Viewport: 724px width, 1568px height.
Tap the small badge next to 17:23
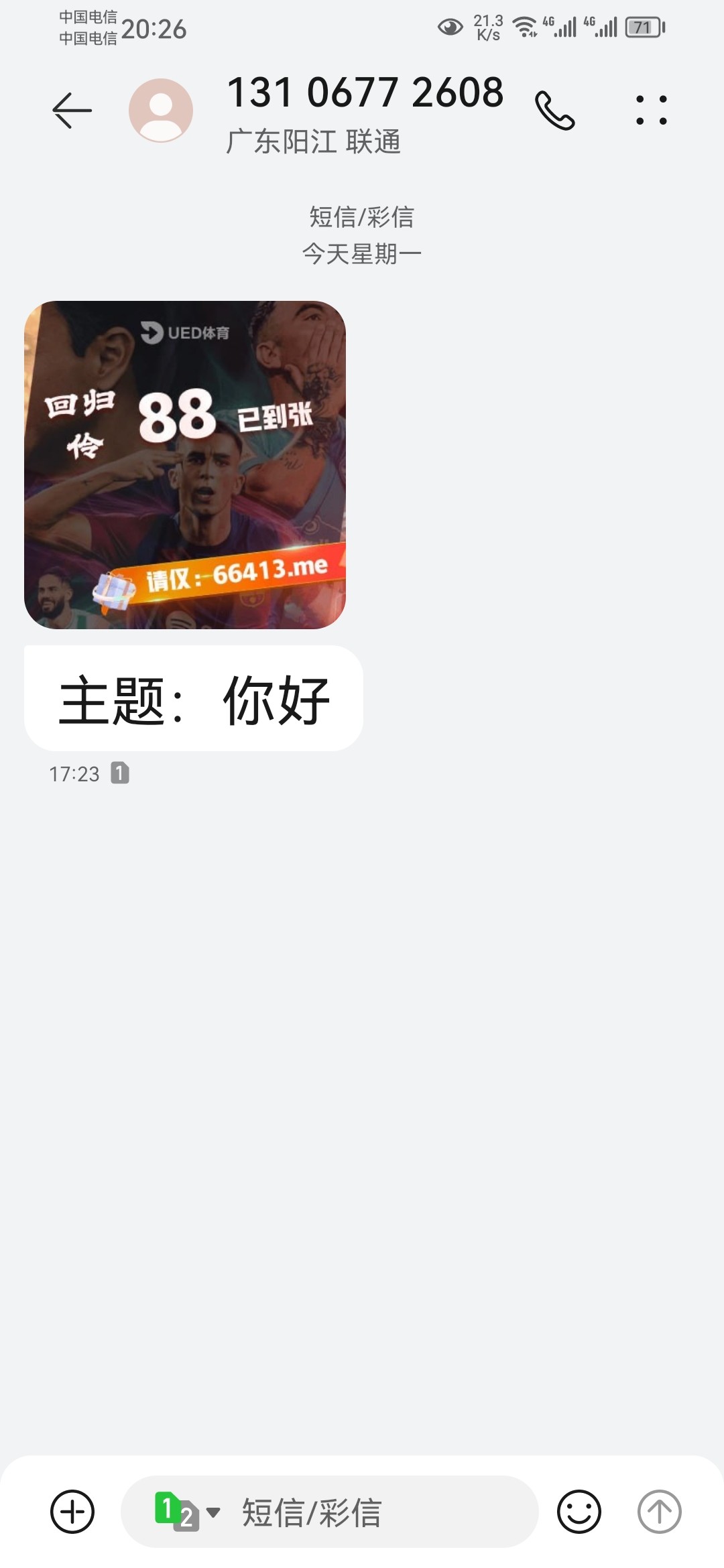[119, 774]
